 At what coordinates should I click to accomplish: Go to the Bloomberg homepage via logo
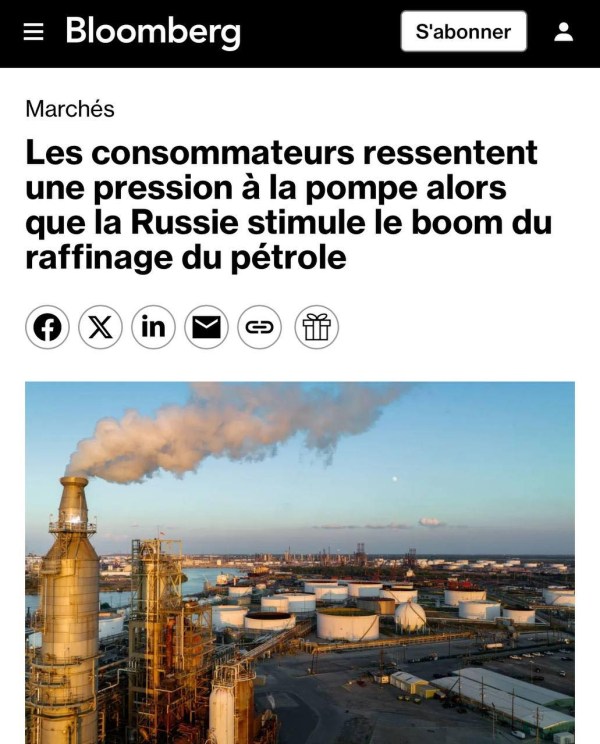[153, 32]
